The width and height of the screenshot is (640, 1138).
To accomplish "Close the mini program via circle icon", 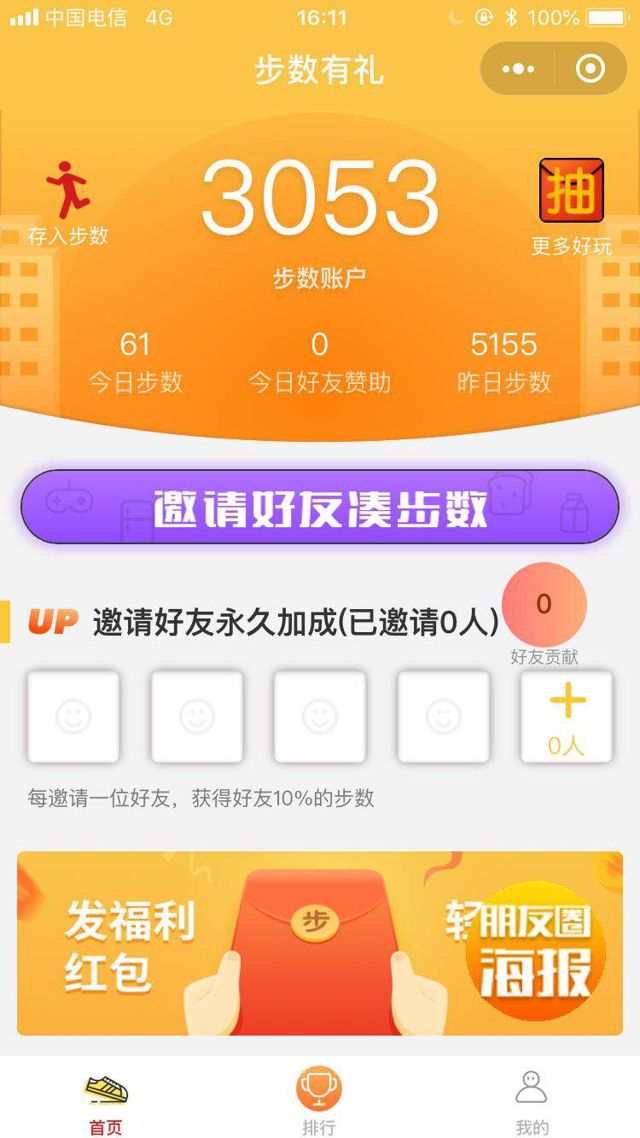I will pos(590,69).
